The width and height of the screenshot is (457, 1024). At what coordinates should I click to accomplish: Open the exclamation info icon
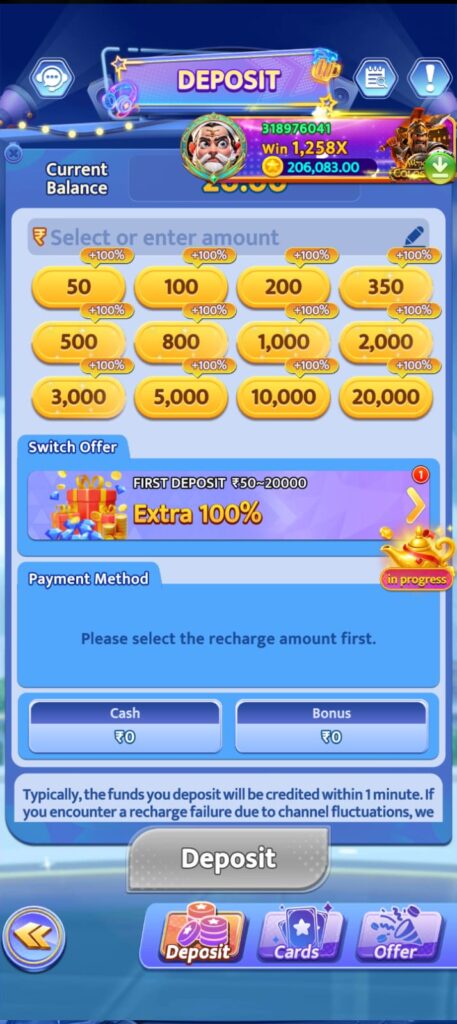tap(429, 78)
